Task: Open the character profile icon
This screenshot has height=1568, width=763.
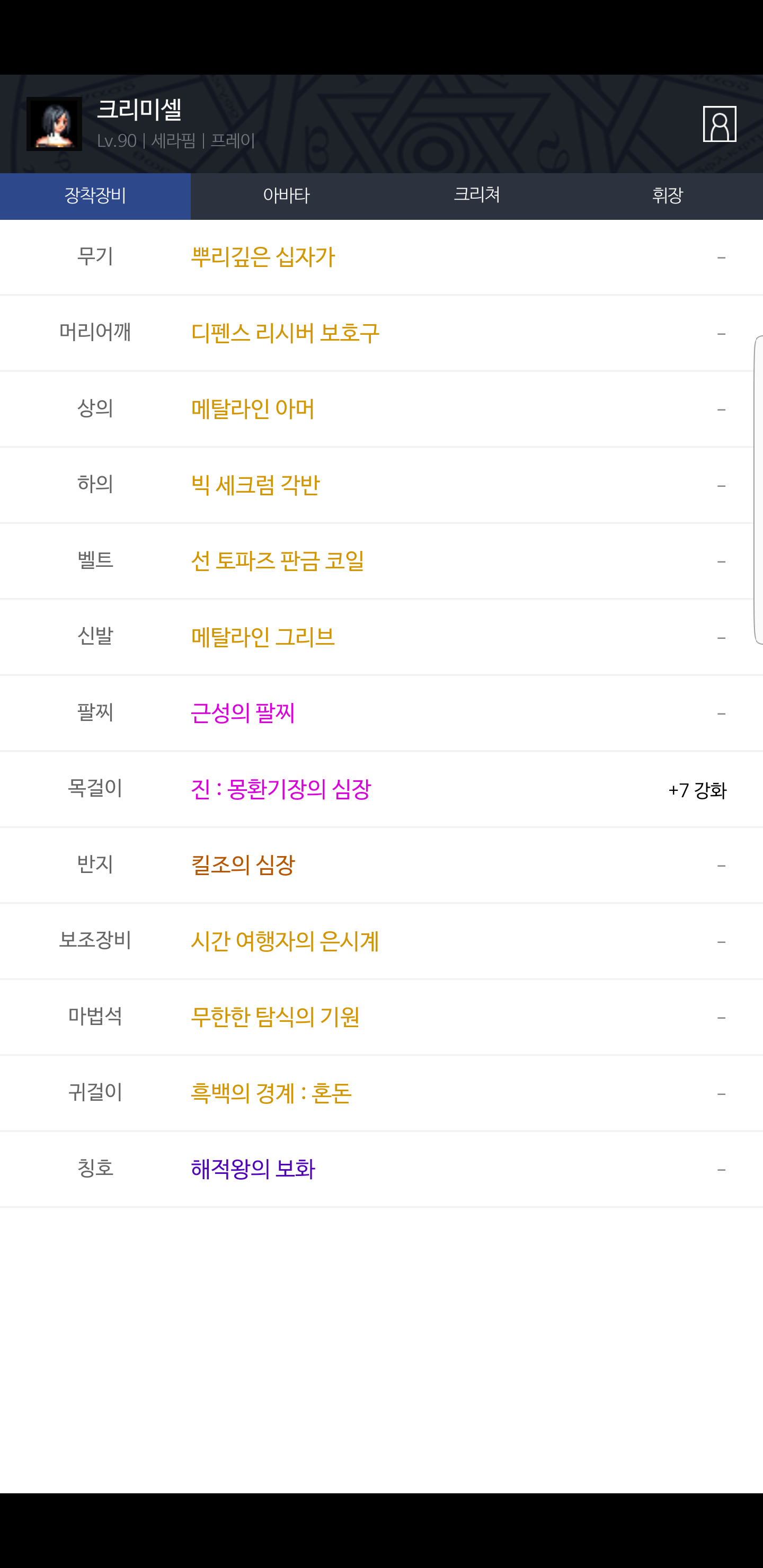Action: click(719, 123)
